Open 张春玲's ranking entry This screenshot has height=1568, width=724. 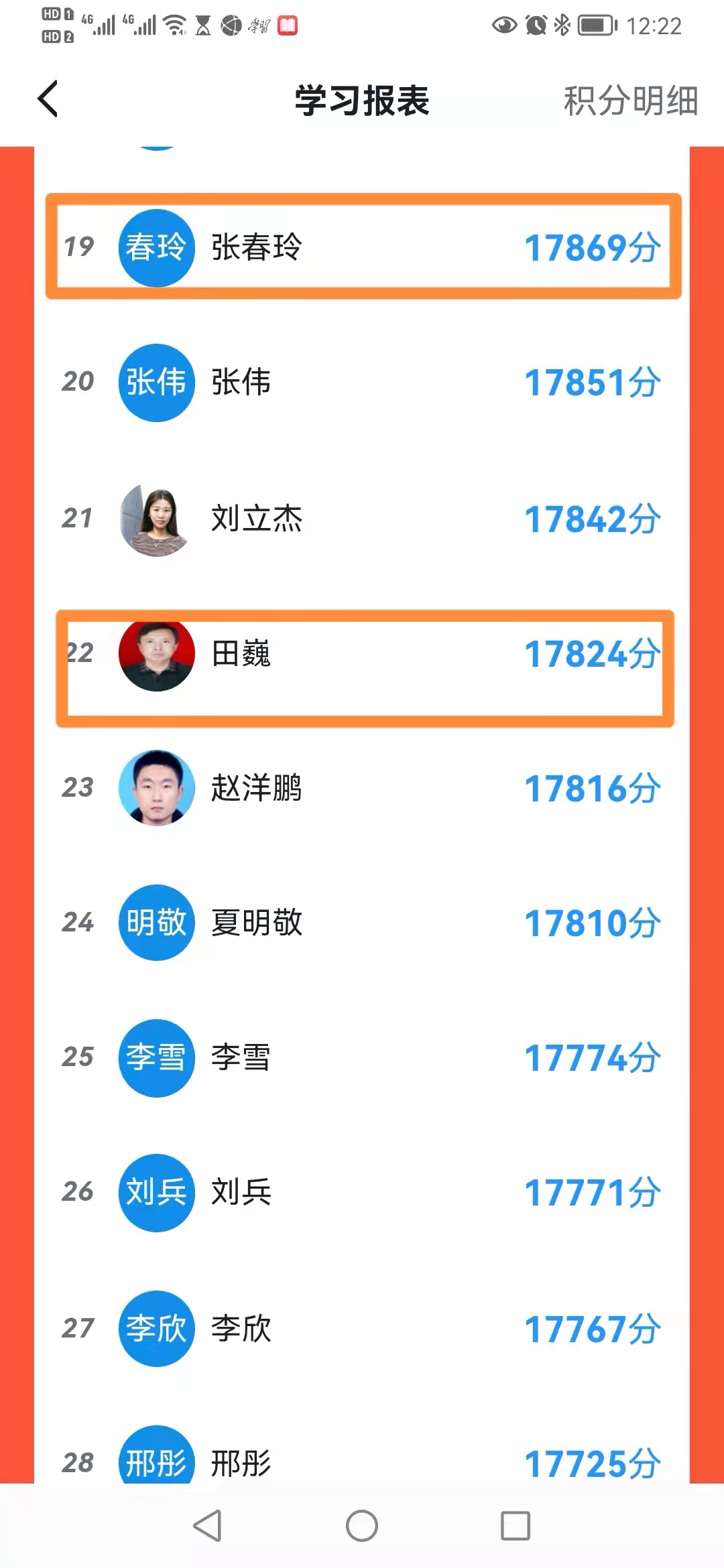click(362, 247)
